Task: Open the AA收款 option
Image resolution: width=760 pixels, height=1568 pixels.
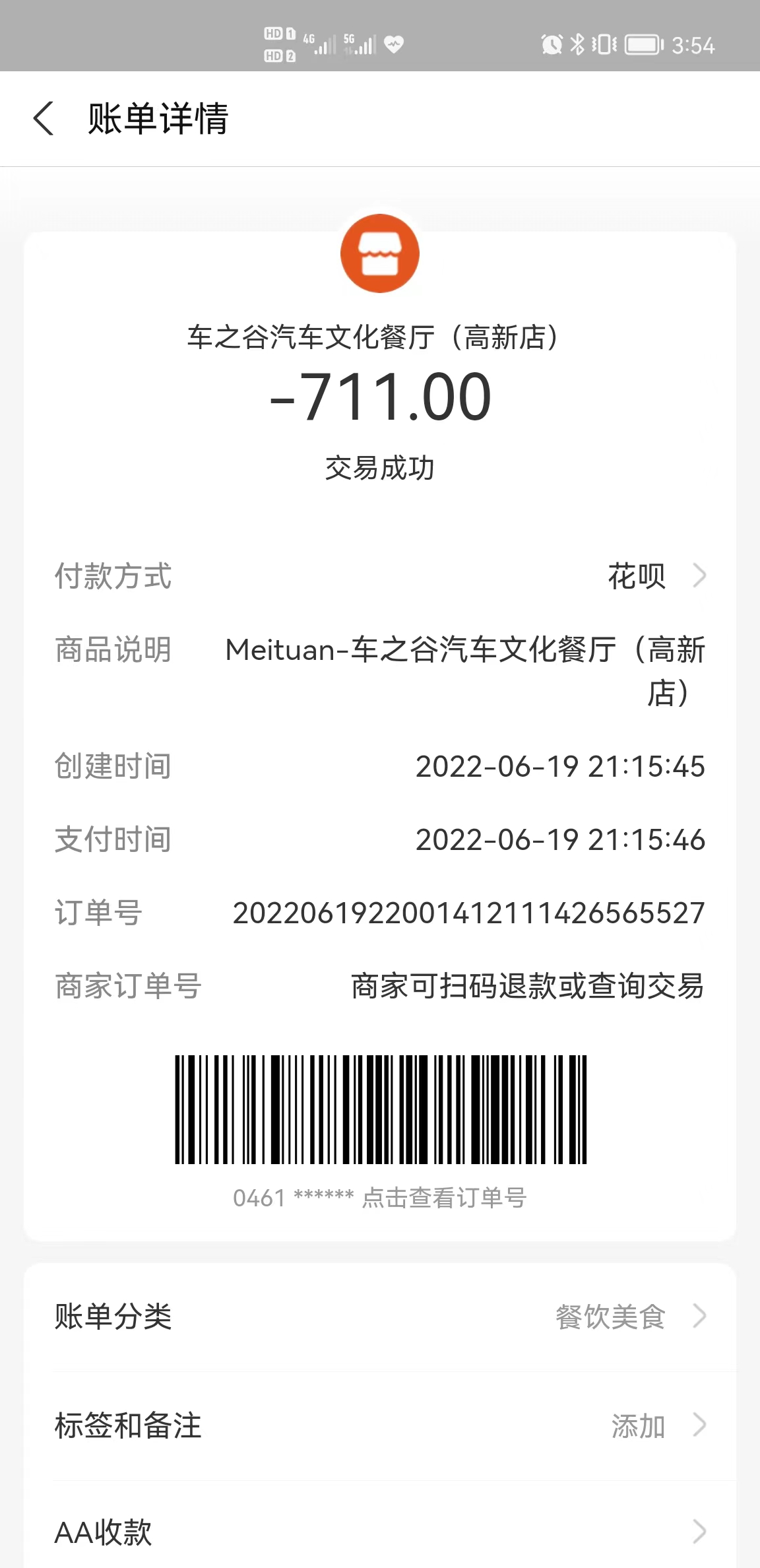Action: 380,1531
